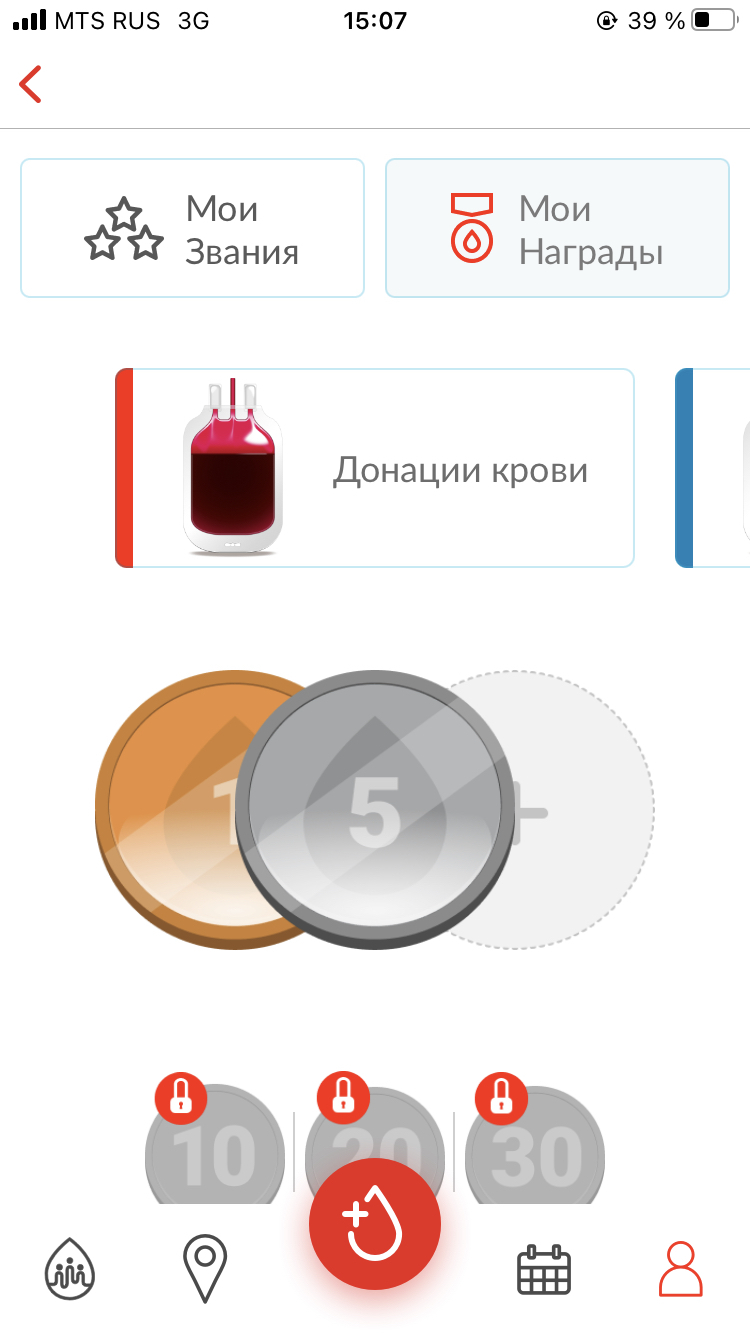Switch to Мои Звания tab

coord(192,228)
